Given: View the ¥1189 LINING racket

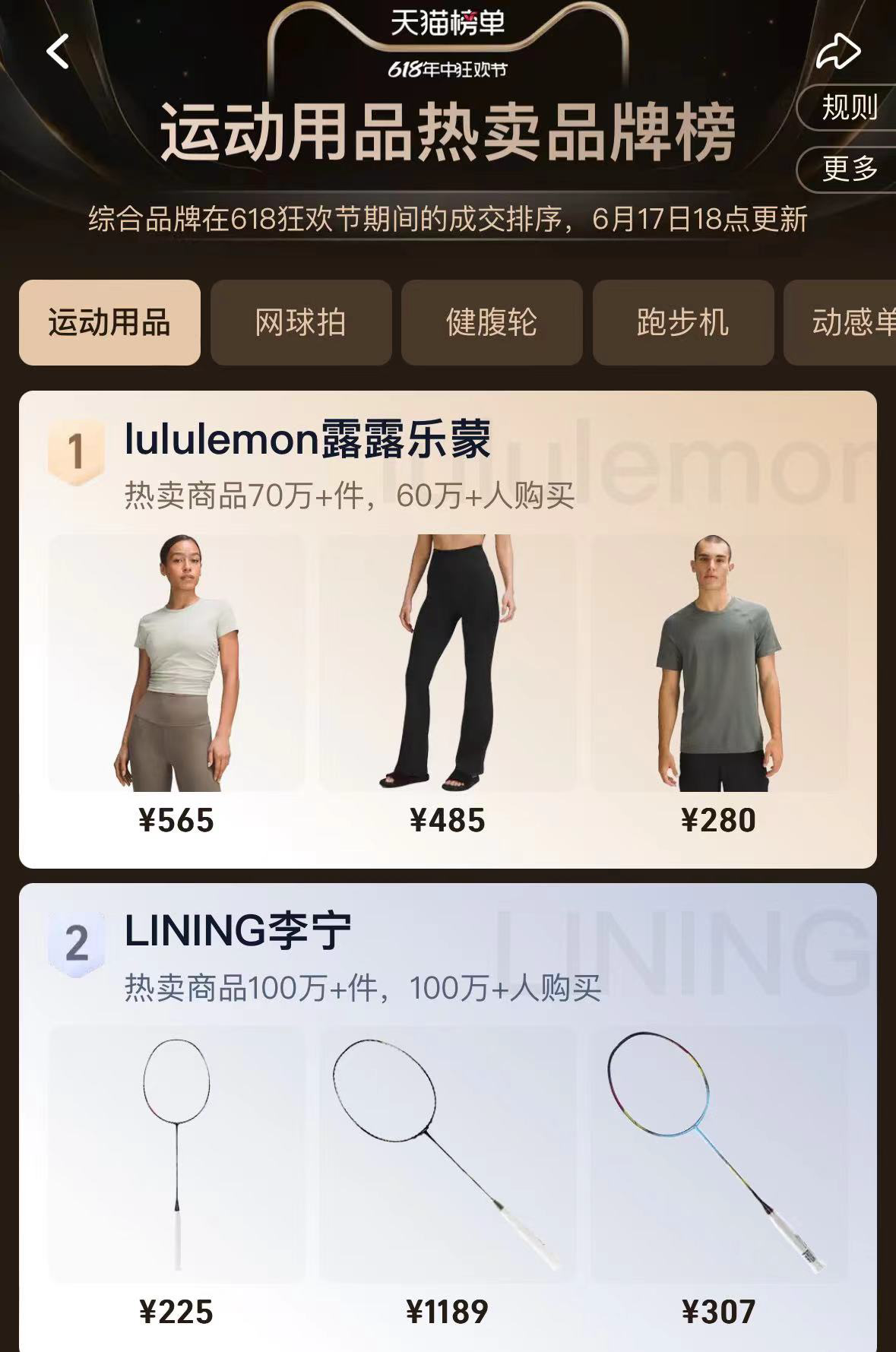Looking at the screenshot, I should pos(447,1154).
